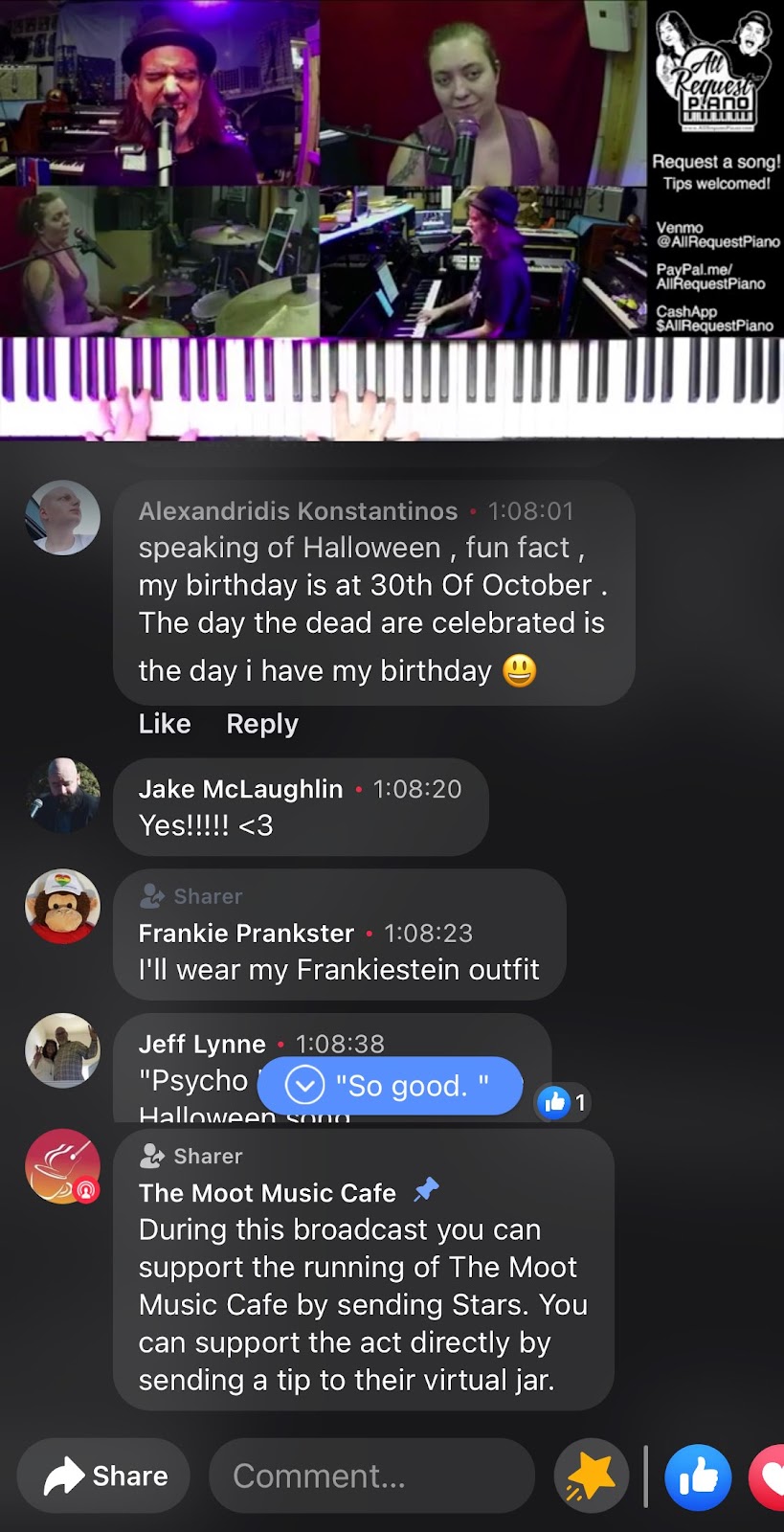The height and width of the screenshot is (1532, 784).
Task: Open Alexandridis Konstantinos' profile picture
Action: click(x=62, y=518)
